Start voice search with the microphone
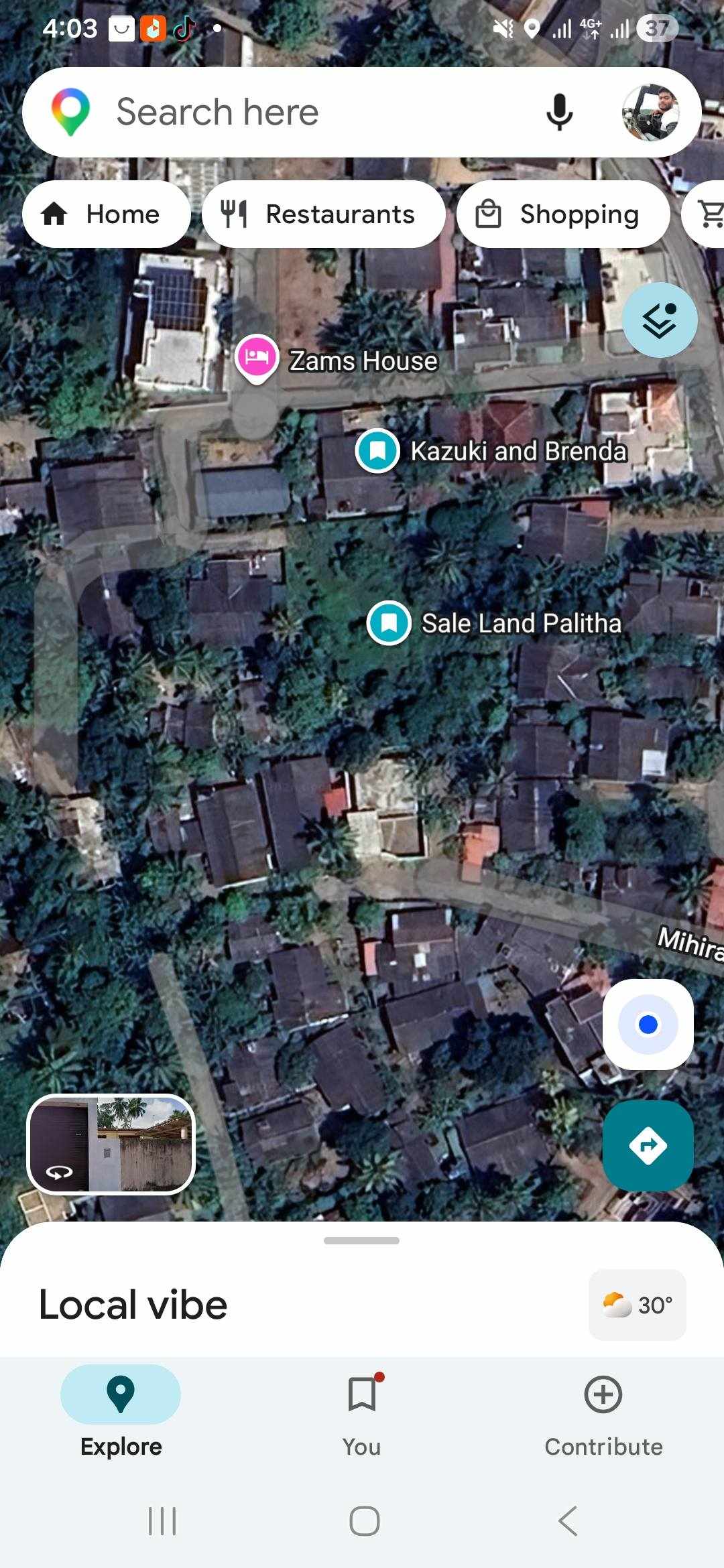The height and width of the screenshot is (1568, 724). (559, 112)
